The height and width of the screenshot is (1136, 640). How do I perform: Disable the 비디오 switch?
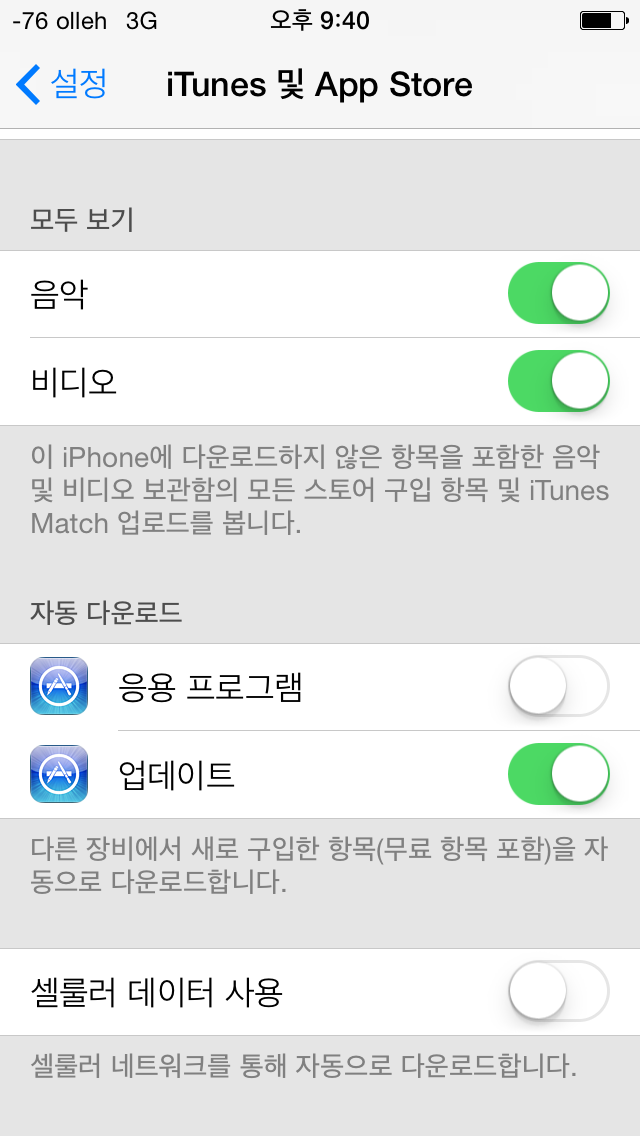[x=559, y=381]
